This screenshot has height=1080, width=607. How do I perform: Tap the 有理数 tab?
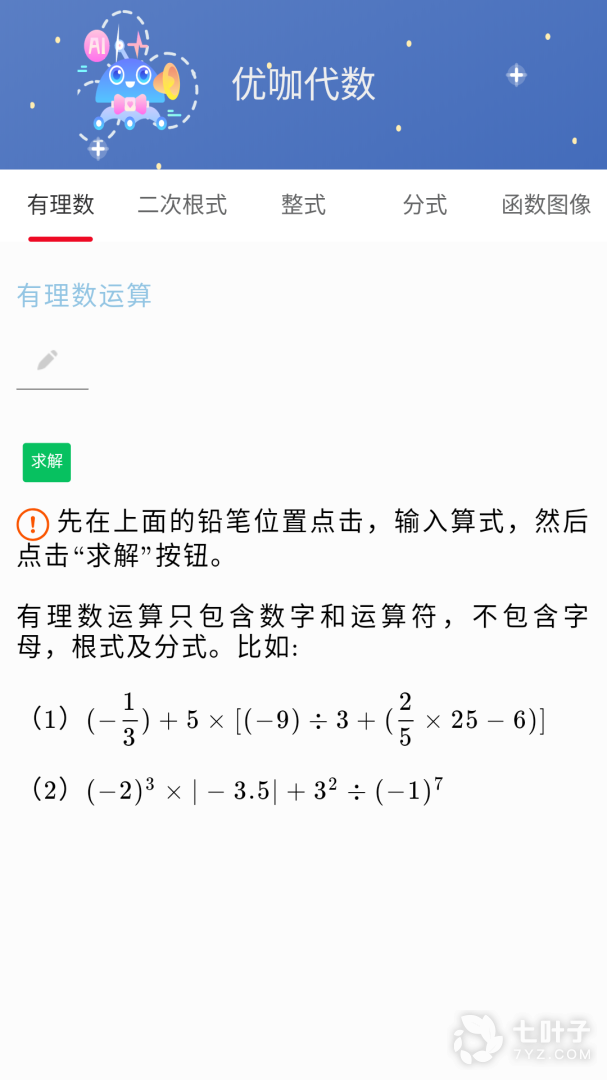coord(61,205)
